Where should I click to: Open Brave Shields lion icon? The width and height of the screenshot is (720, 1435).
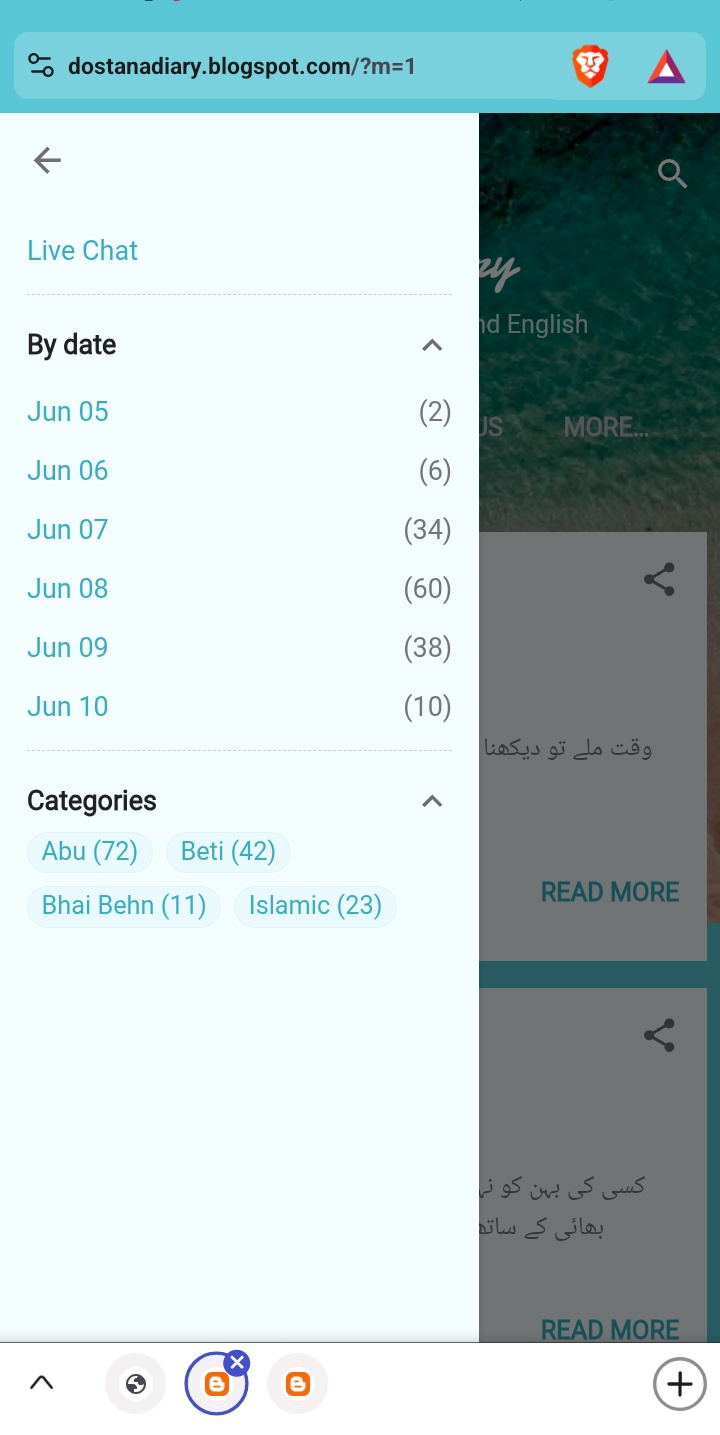coord(590,67)
